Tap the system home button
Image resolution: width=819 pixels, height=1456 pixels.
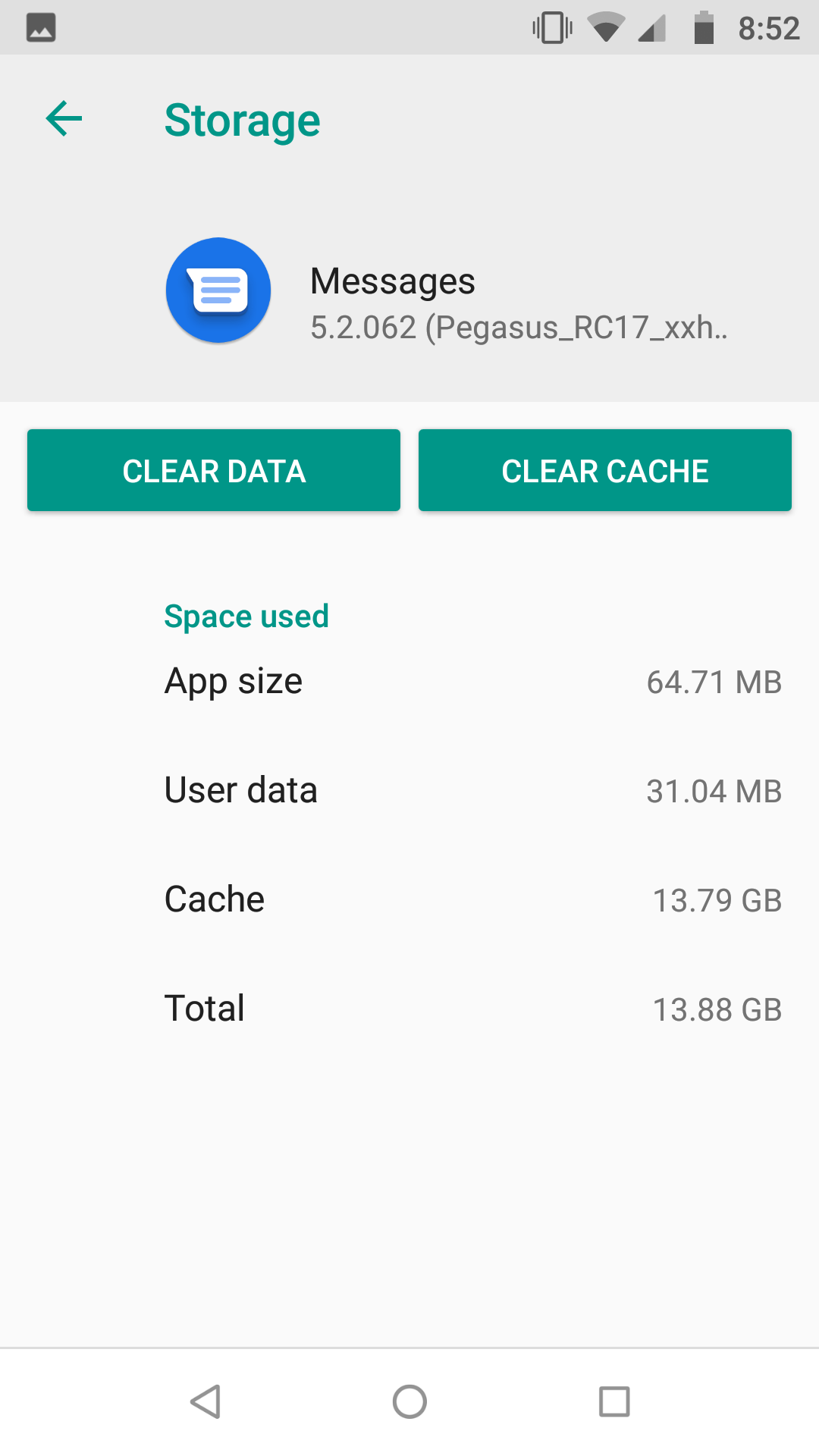pos(409,1401)
